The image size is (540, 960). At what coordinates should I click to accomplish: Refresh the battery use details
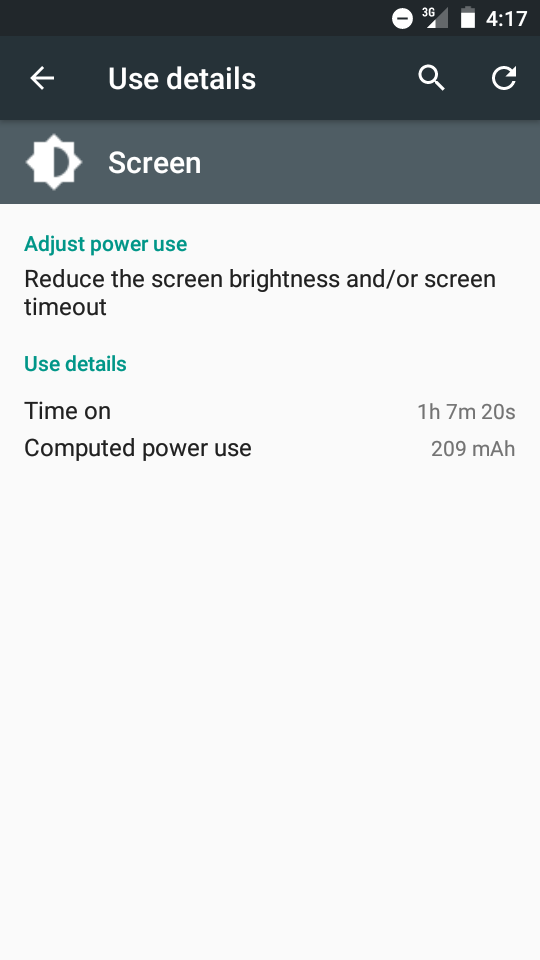tap(504, 78)
